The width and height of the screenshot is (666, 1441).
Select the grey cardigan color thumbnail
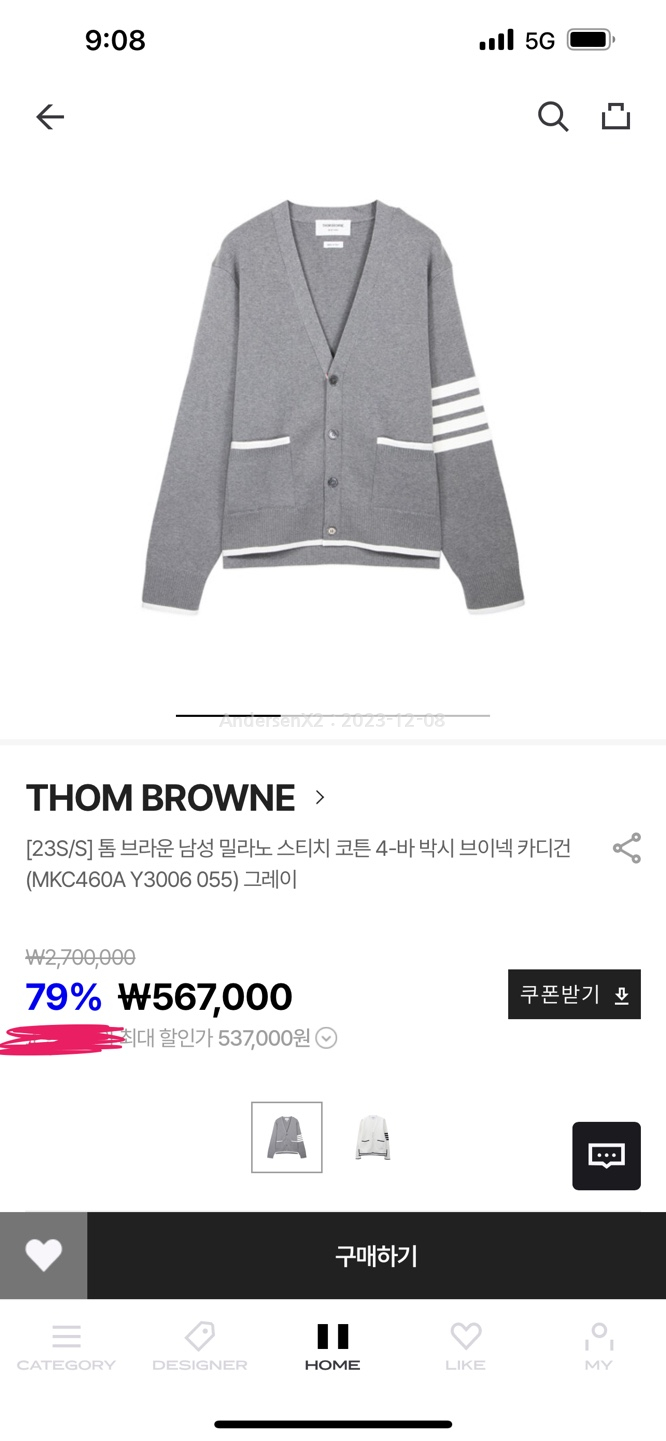(x=287, y=1137)
